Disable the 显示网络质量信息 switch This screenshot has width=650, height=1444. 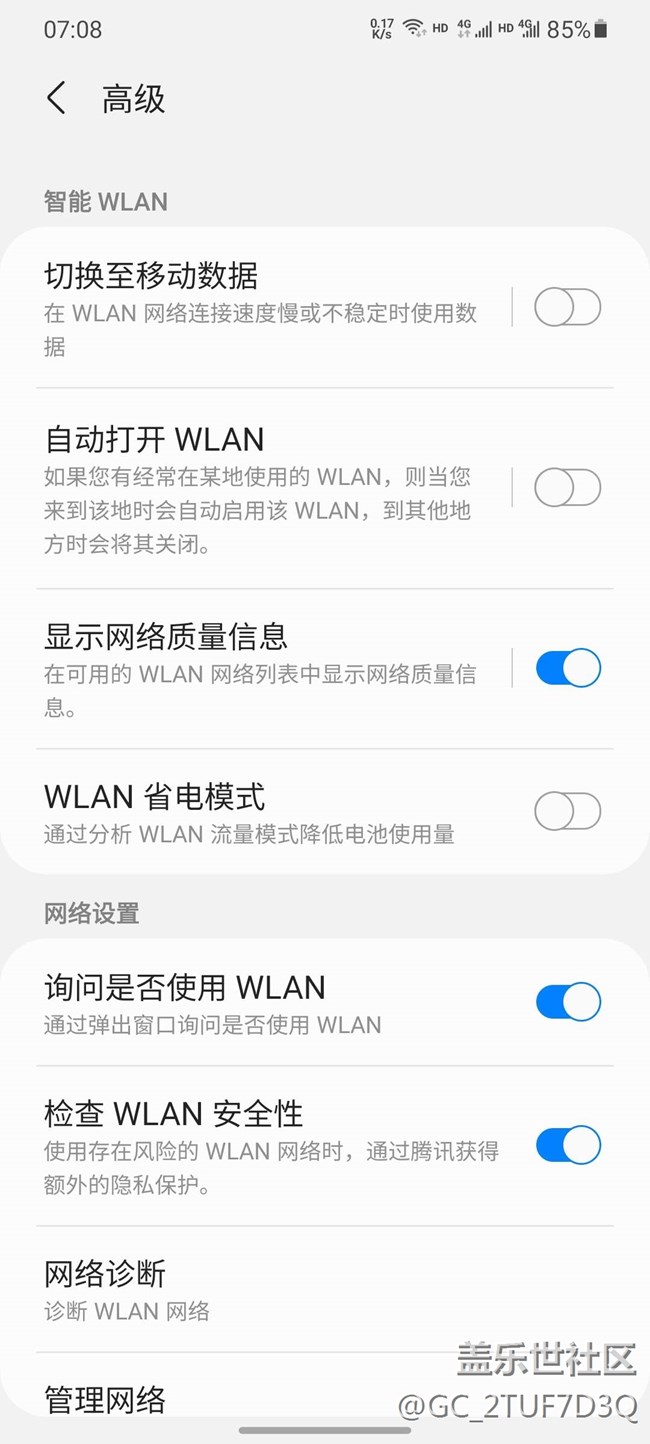567,668
